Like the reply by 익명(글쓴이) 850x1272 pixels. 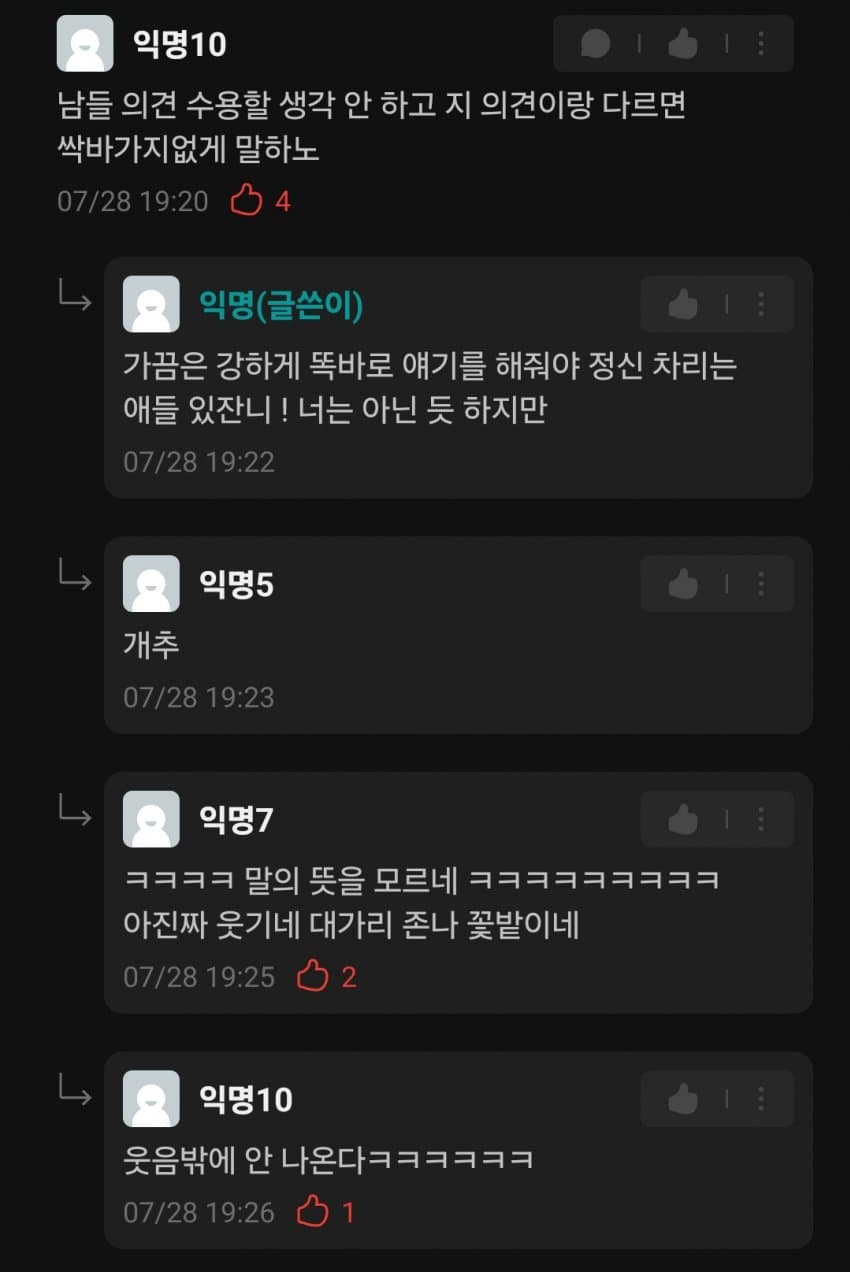(683, 304)
